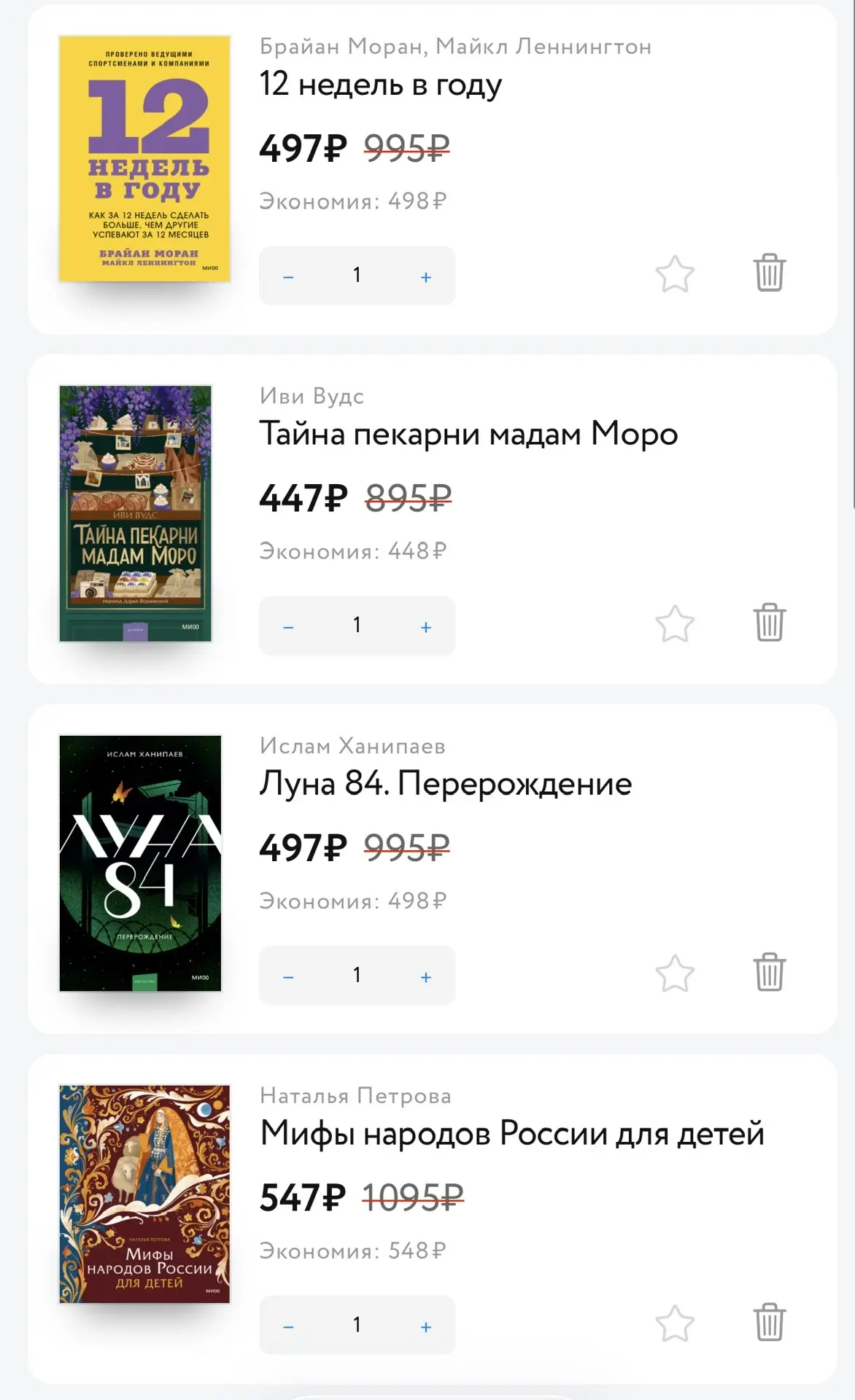This screenshot has height=1400, width=855.
Task: Decrease quantity of «Тайна пекарни мадам Моро»
Action: pyautogui.click(x=288, y=627)
